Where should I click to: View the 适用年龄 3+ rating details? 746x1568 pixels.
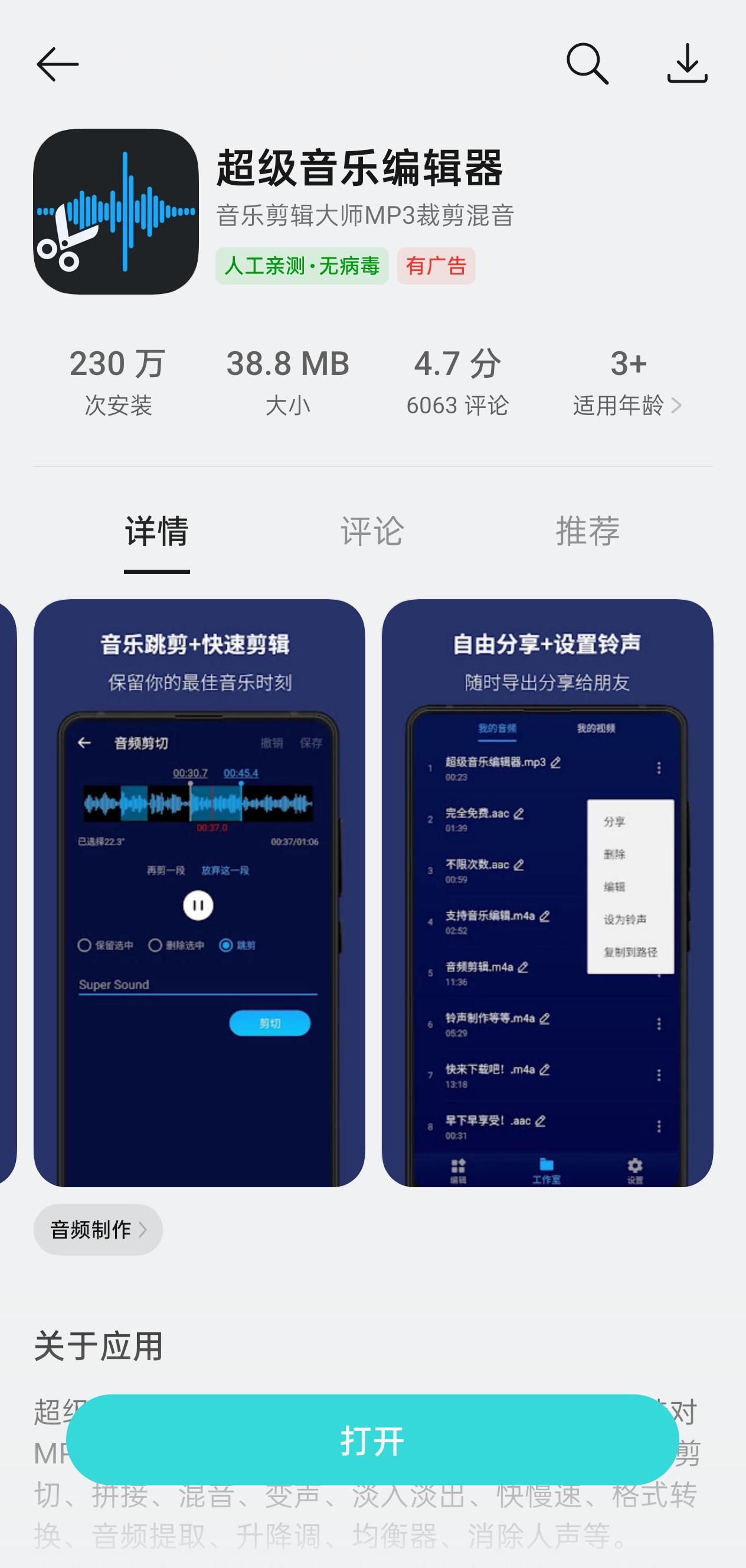(x=627, y=383)
